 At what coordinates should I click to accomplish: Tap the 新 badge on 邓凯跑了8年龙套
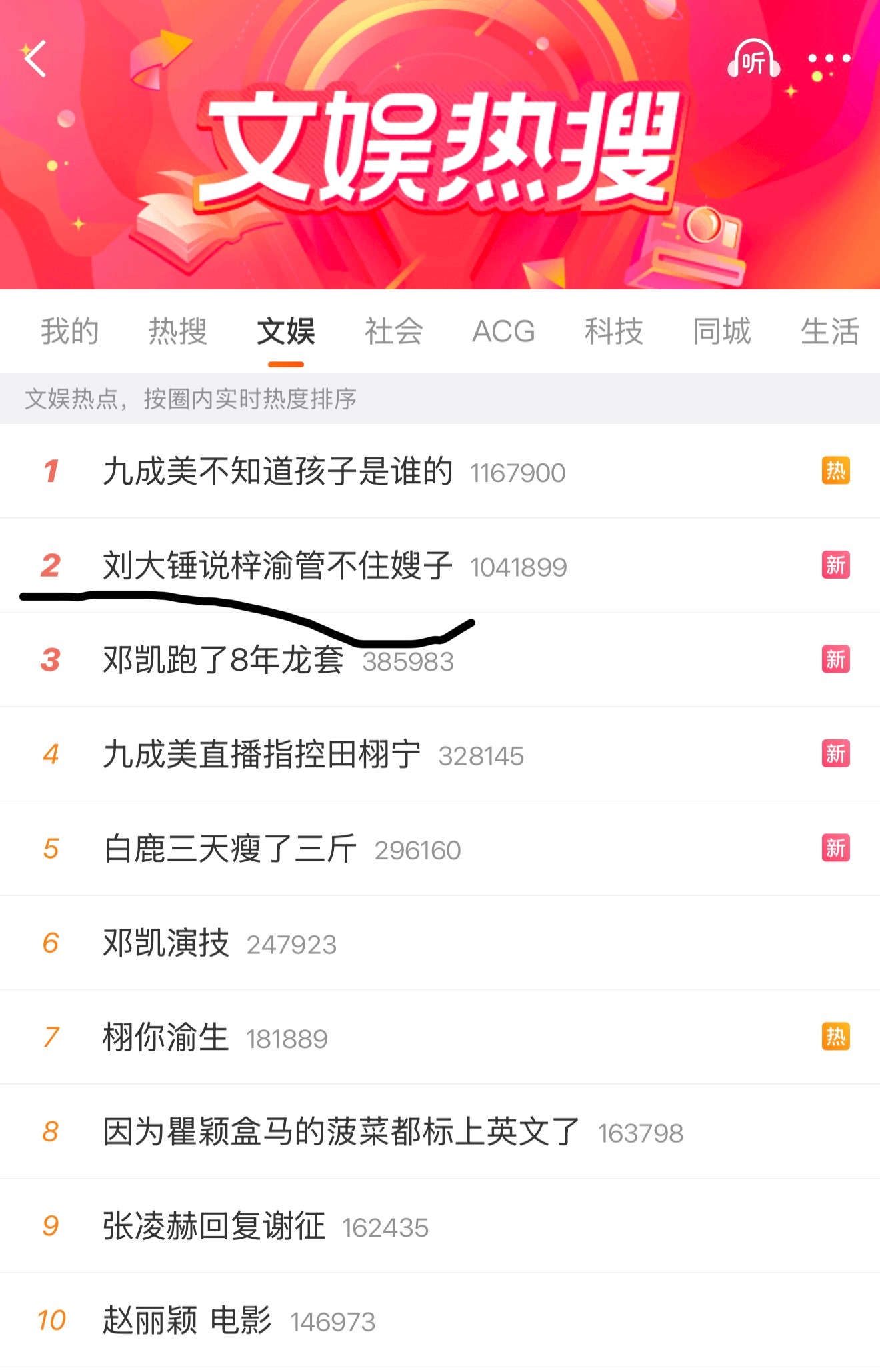point(837,660)
